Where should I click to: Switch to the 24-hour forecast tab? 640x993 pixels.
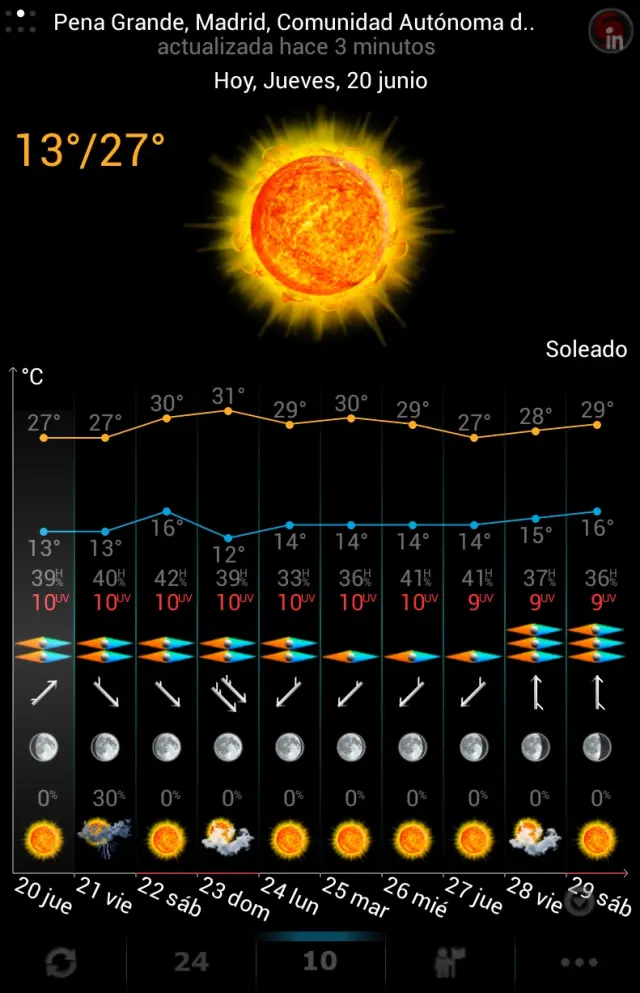pyautogui.click(x=191, y=962)
